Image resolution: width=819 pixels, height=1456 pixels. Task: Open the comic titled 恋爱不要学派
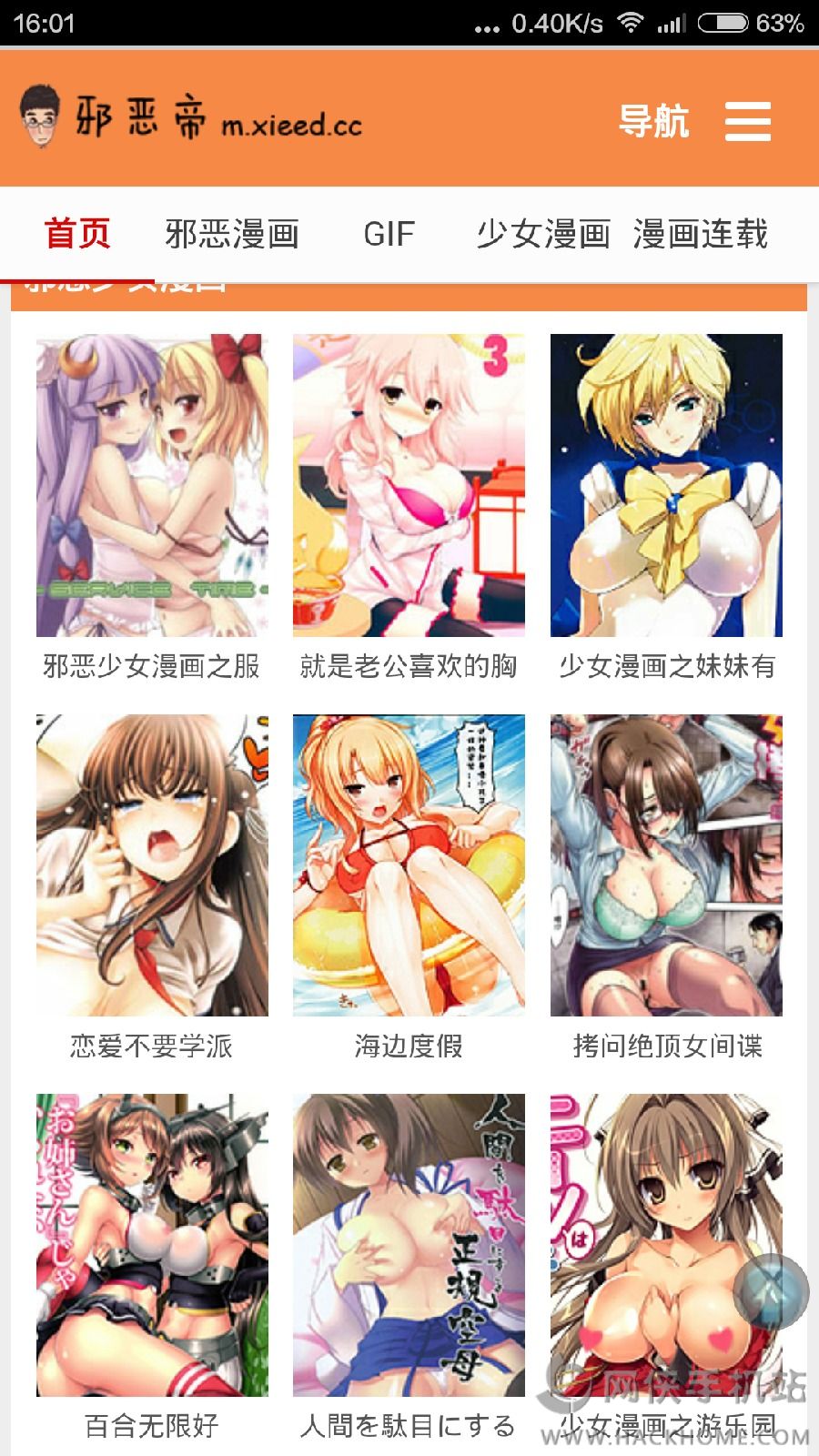(152, 864)
